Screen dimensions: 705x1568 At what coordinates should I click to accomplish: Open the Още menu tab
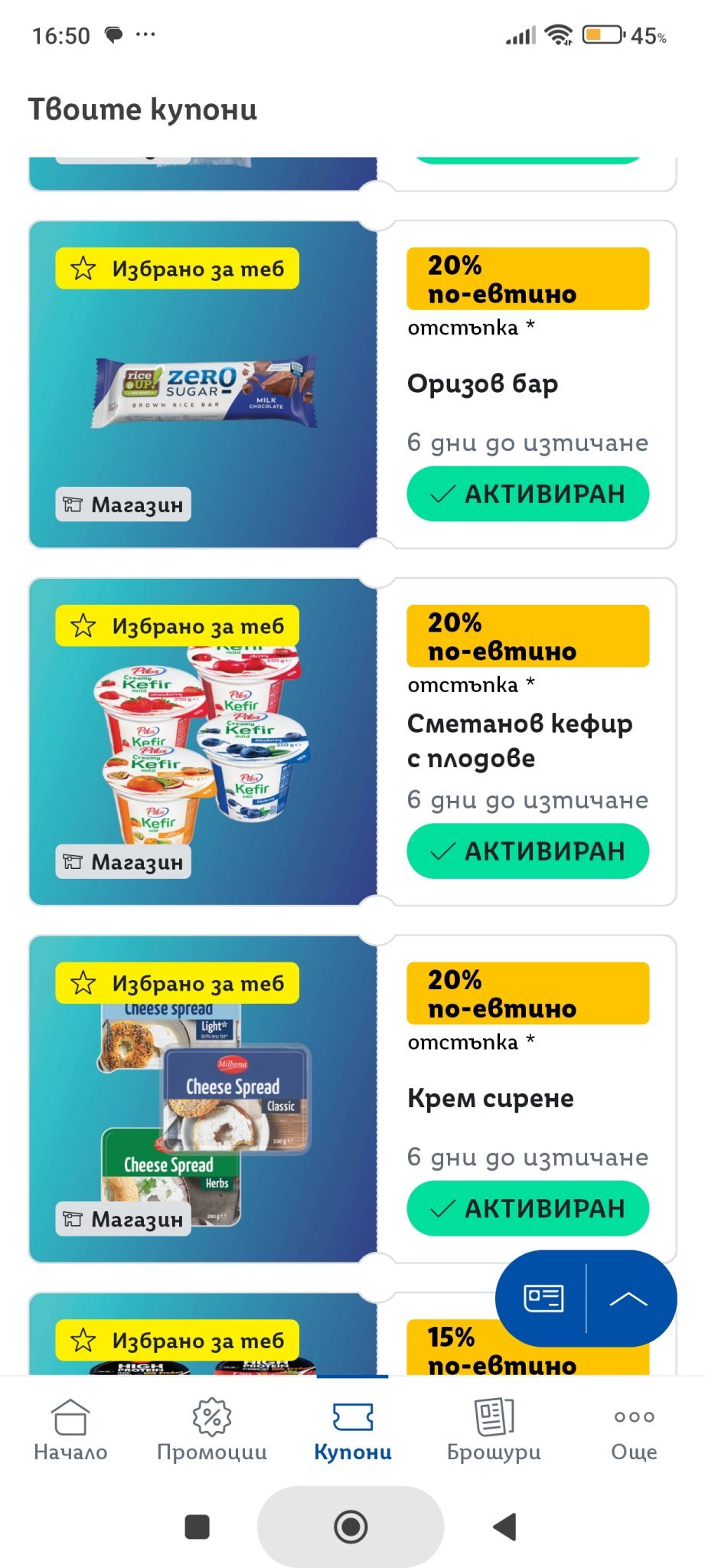(x=634, y=1429)
